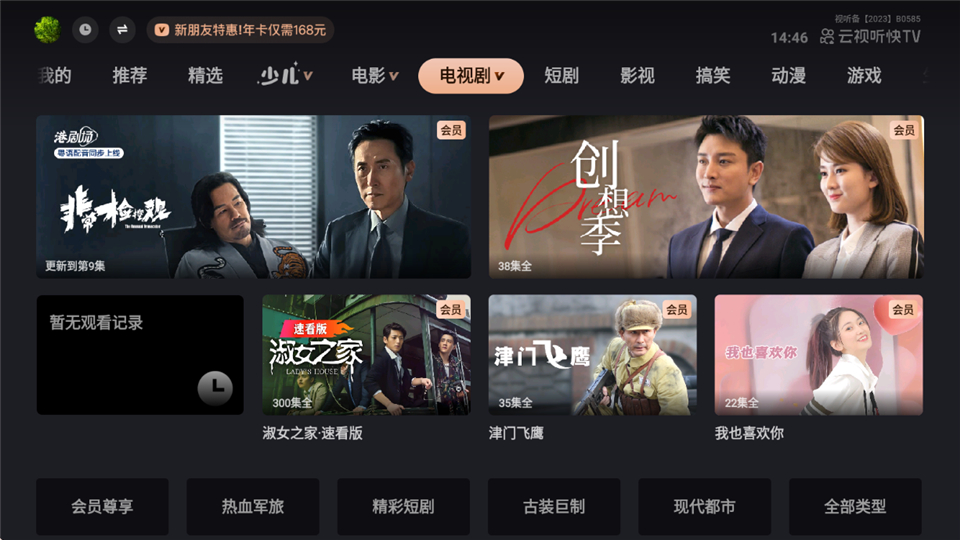
Task: Open the 我也喜欢你 series card
Action: point(818,354)
